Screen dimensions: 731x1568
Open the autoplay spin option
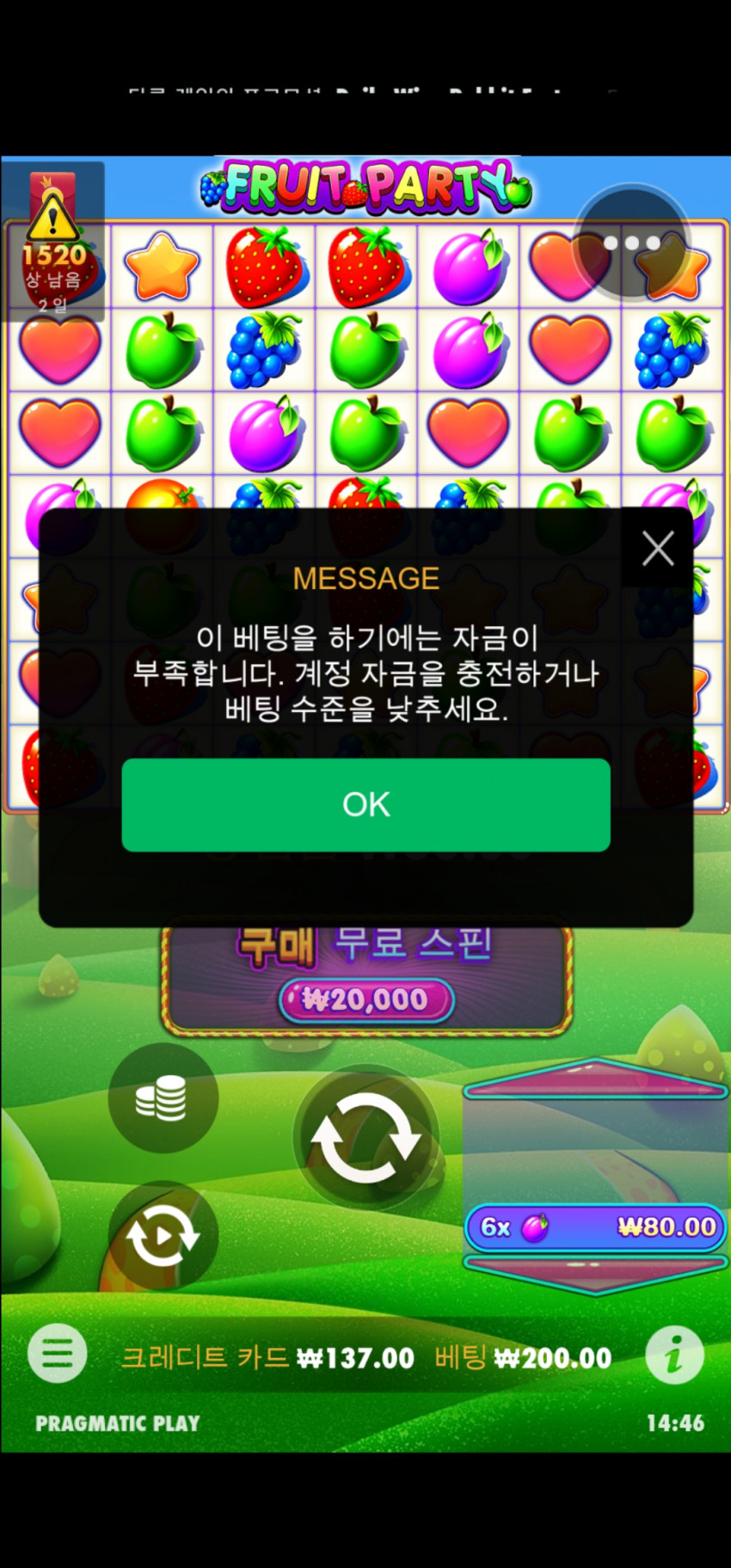(162, 1236)
